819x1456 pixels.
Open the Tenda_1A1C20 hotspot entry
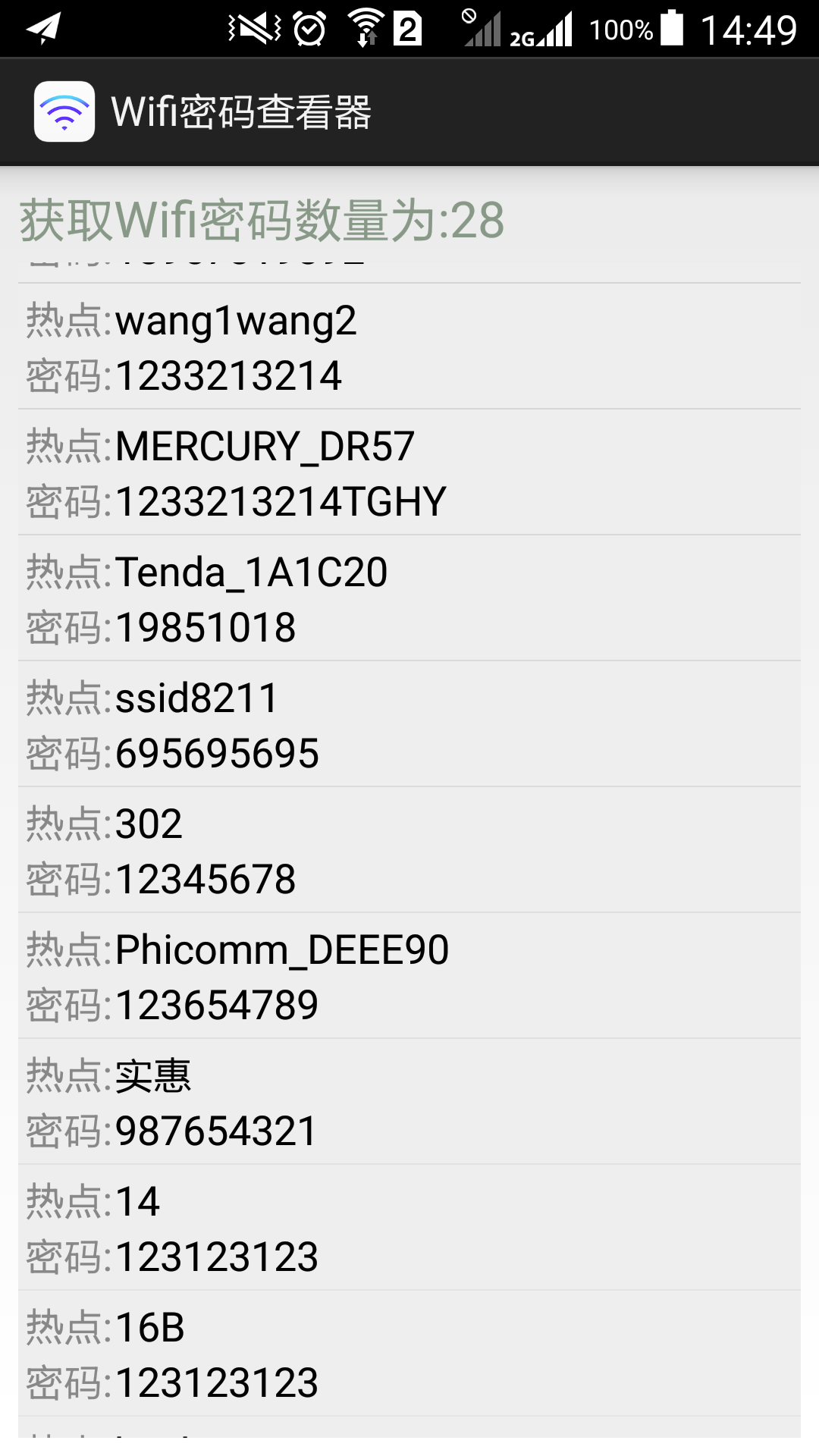point(409,599)
